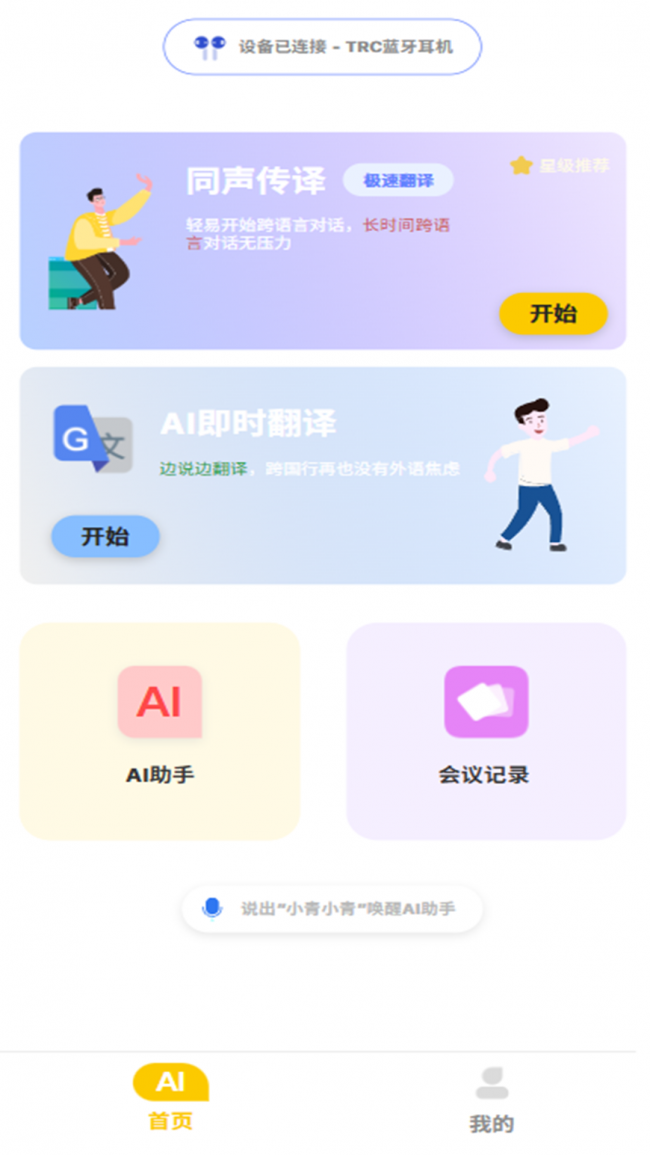Image resolution: width=650 pixels, height=1155 pixels.
Task: Start AI即时翻译 with its 开始 button
Action: [105, 537]
